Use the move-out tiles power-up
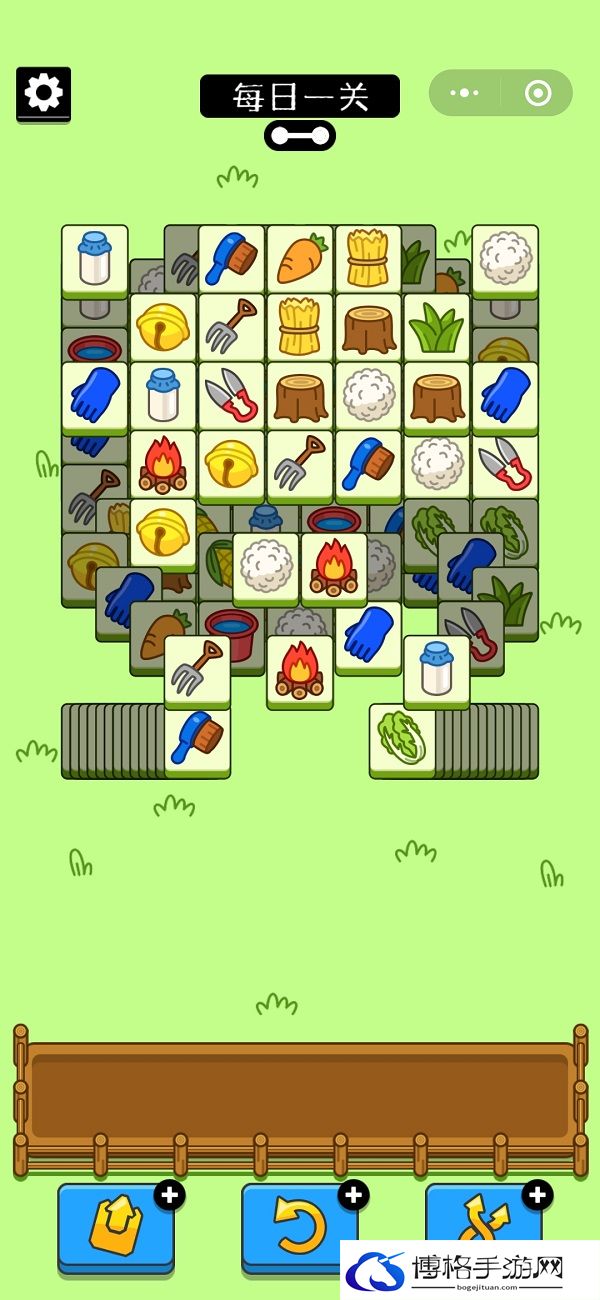600x1300 pixels. [x=115, y=1227]
